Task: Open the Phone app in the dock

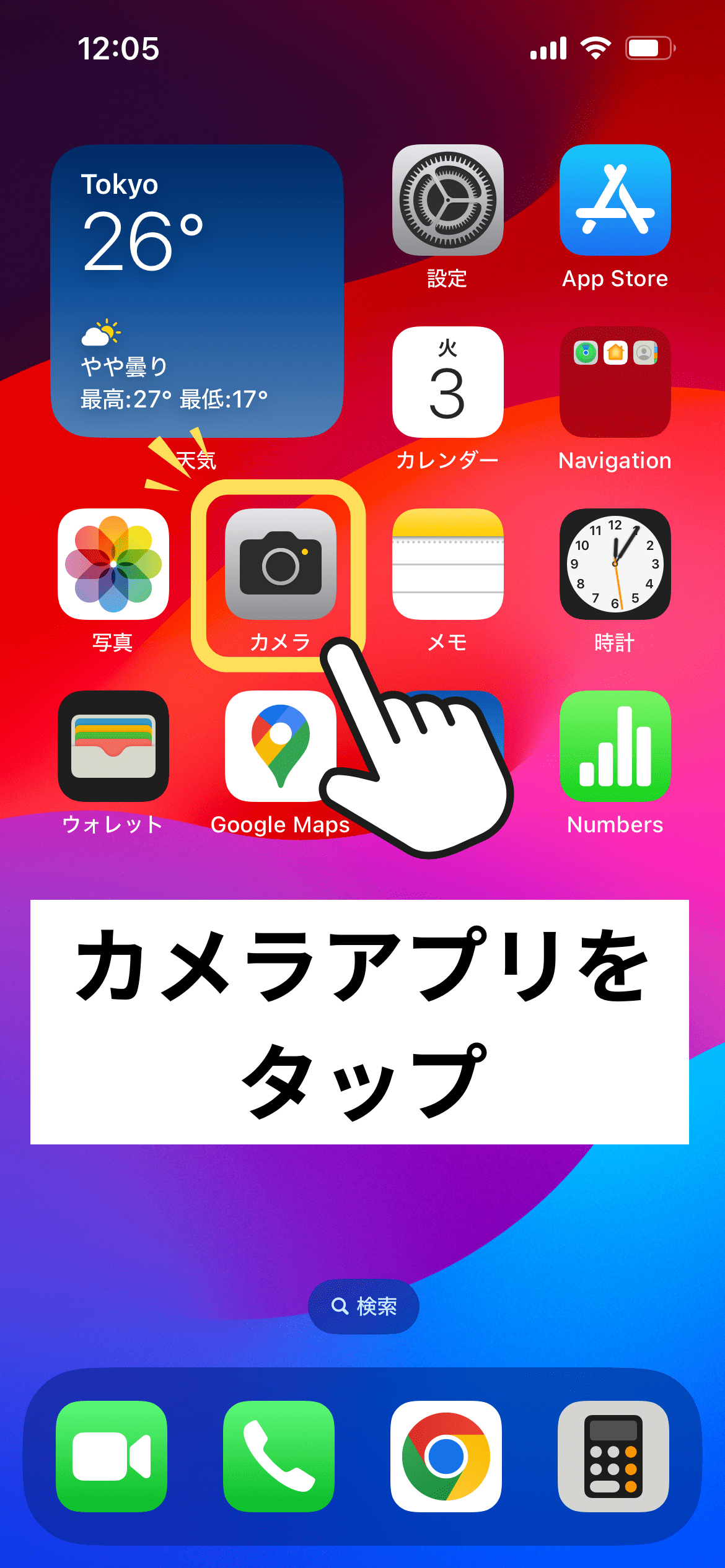Action: point(279,1456)
